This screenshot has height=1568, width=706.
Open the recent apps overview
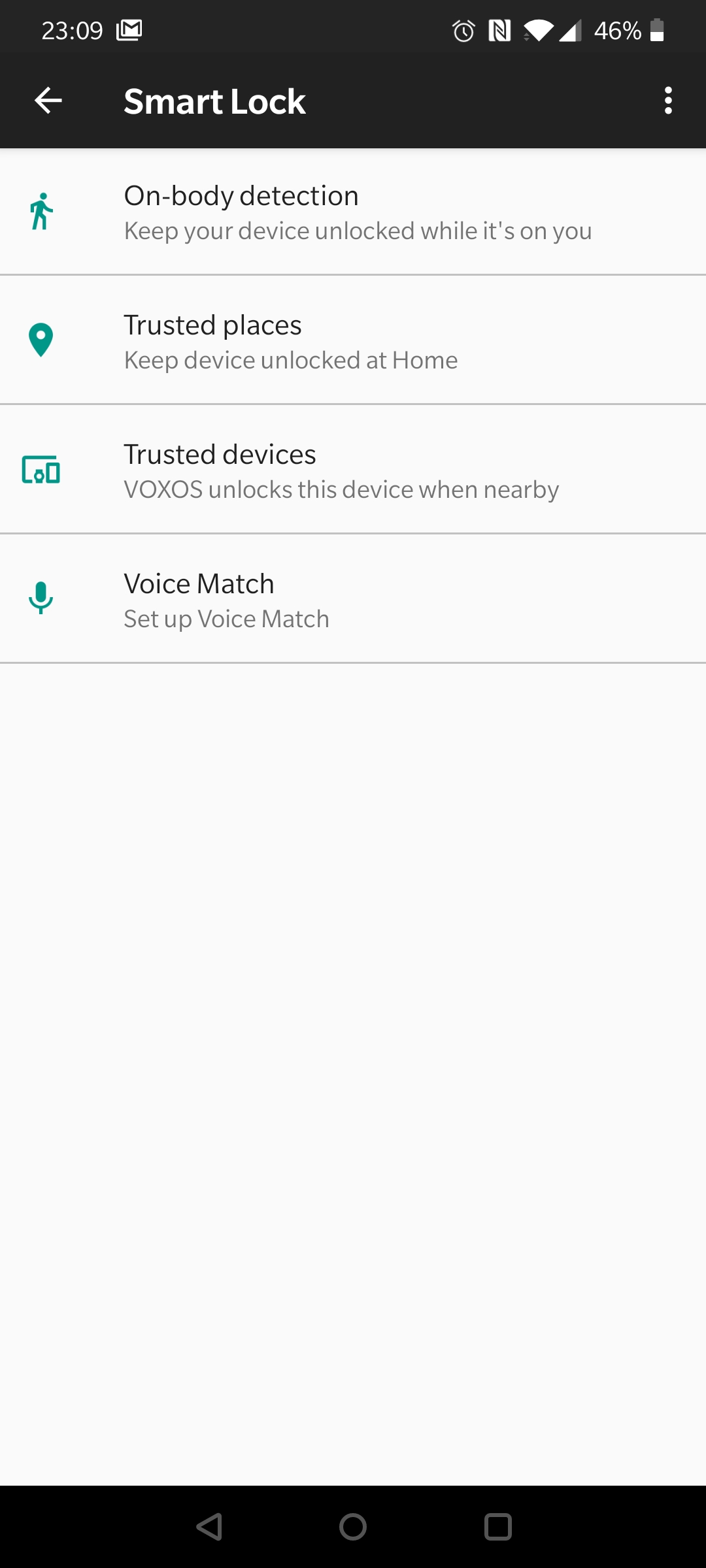tap(497, 1527)
